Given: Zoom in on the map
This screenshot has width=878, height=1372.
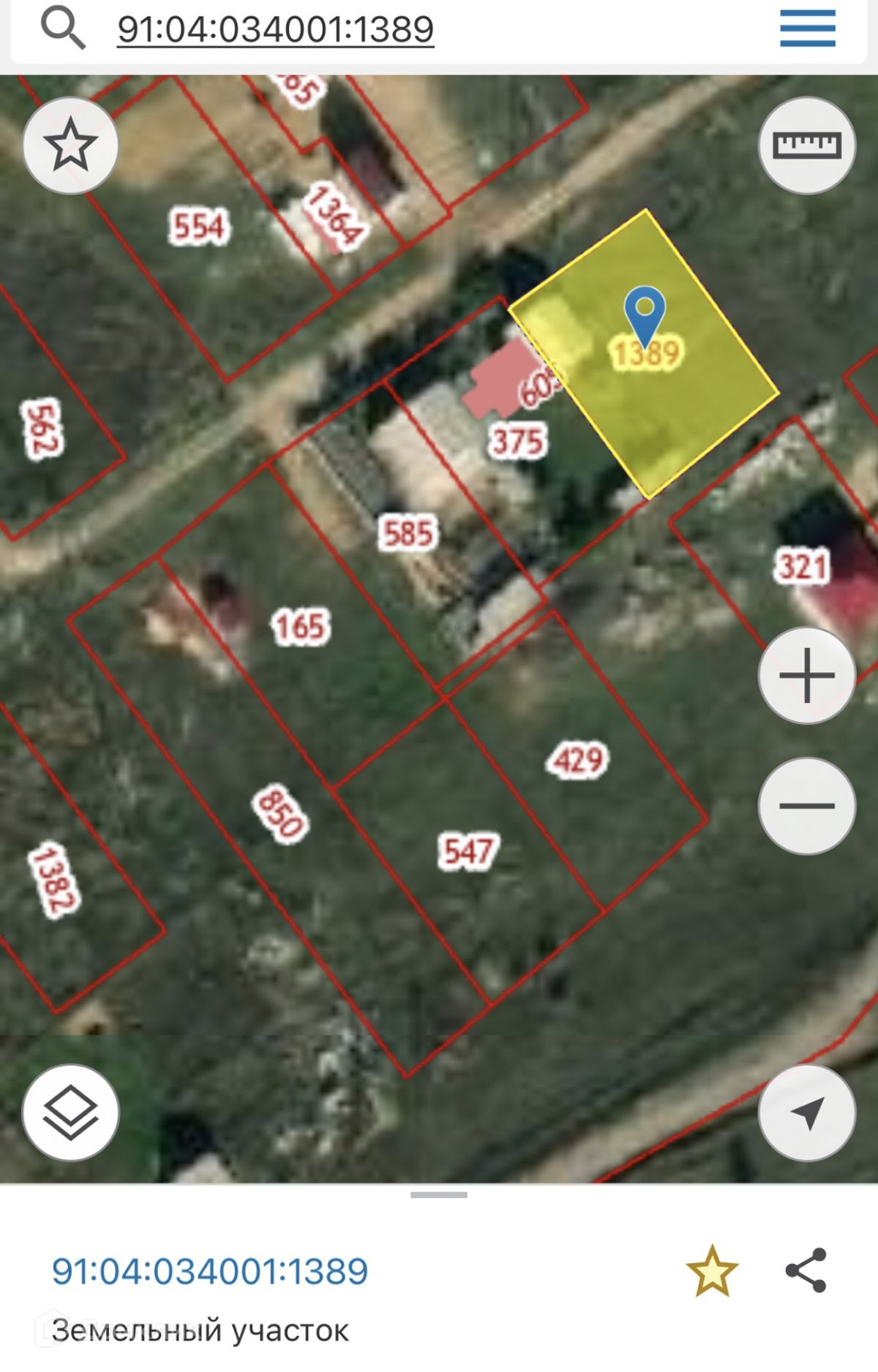Looking at the screenshot, I should coord(806,675).
